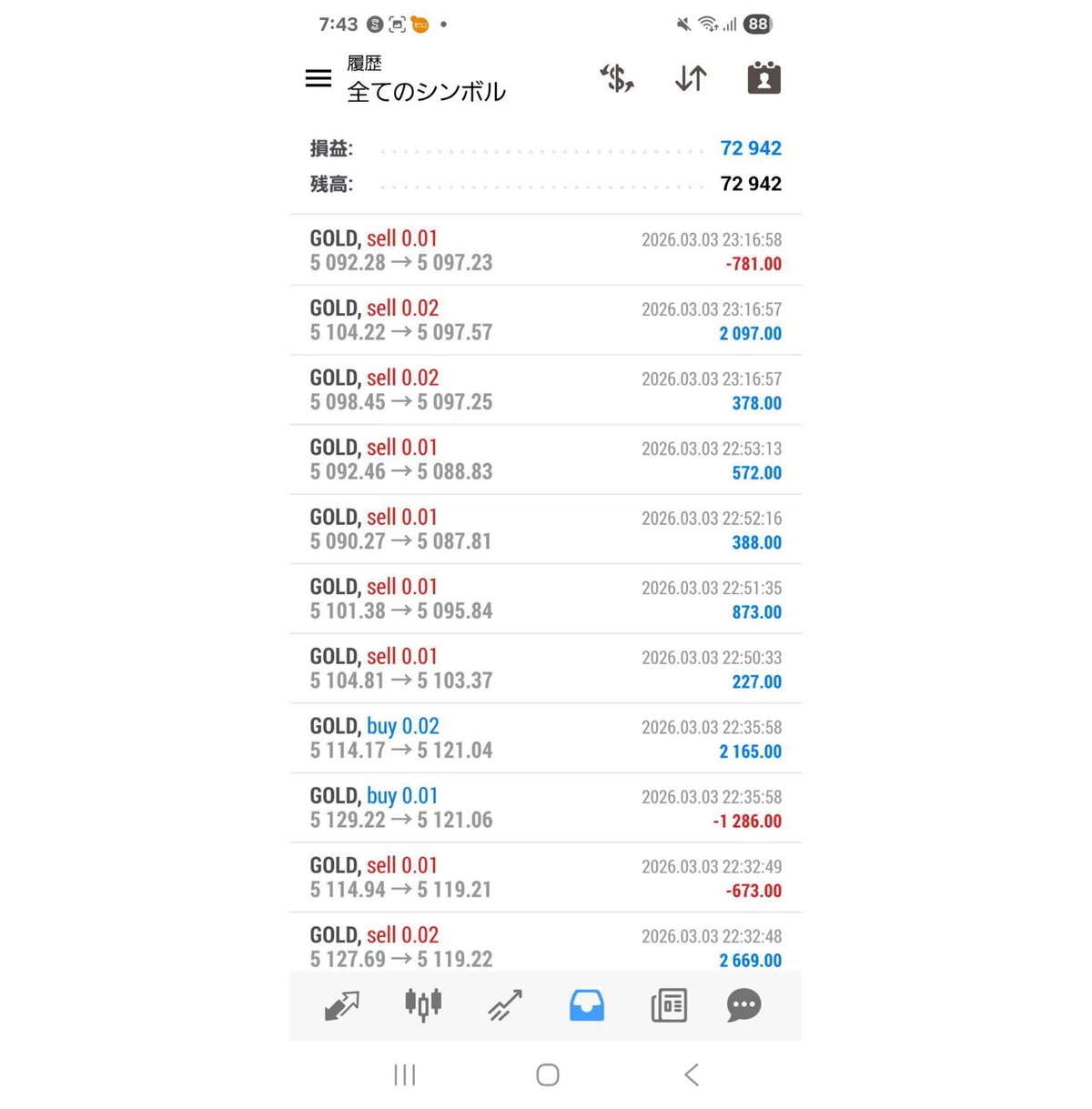The width and height of the screenshot is (1092, 1109).
Task: Open the GOLD buy 0.02 trade with 2 165.00 profit
Action: [546, 738]
